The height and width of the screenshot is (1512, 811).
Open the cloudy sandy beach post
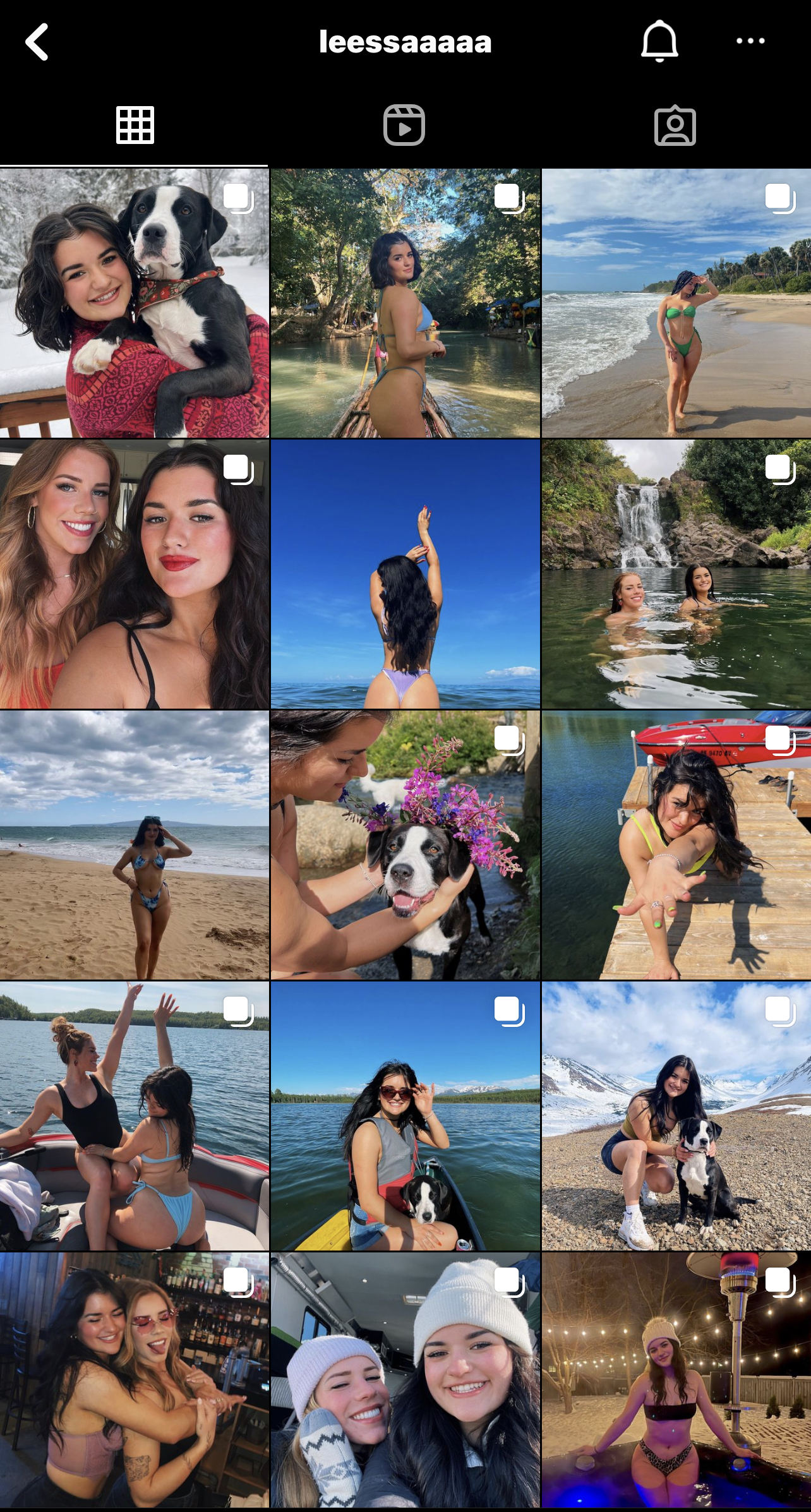(x=134, y=844)
